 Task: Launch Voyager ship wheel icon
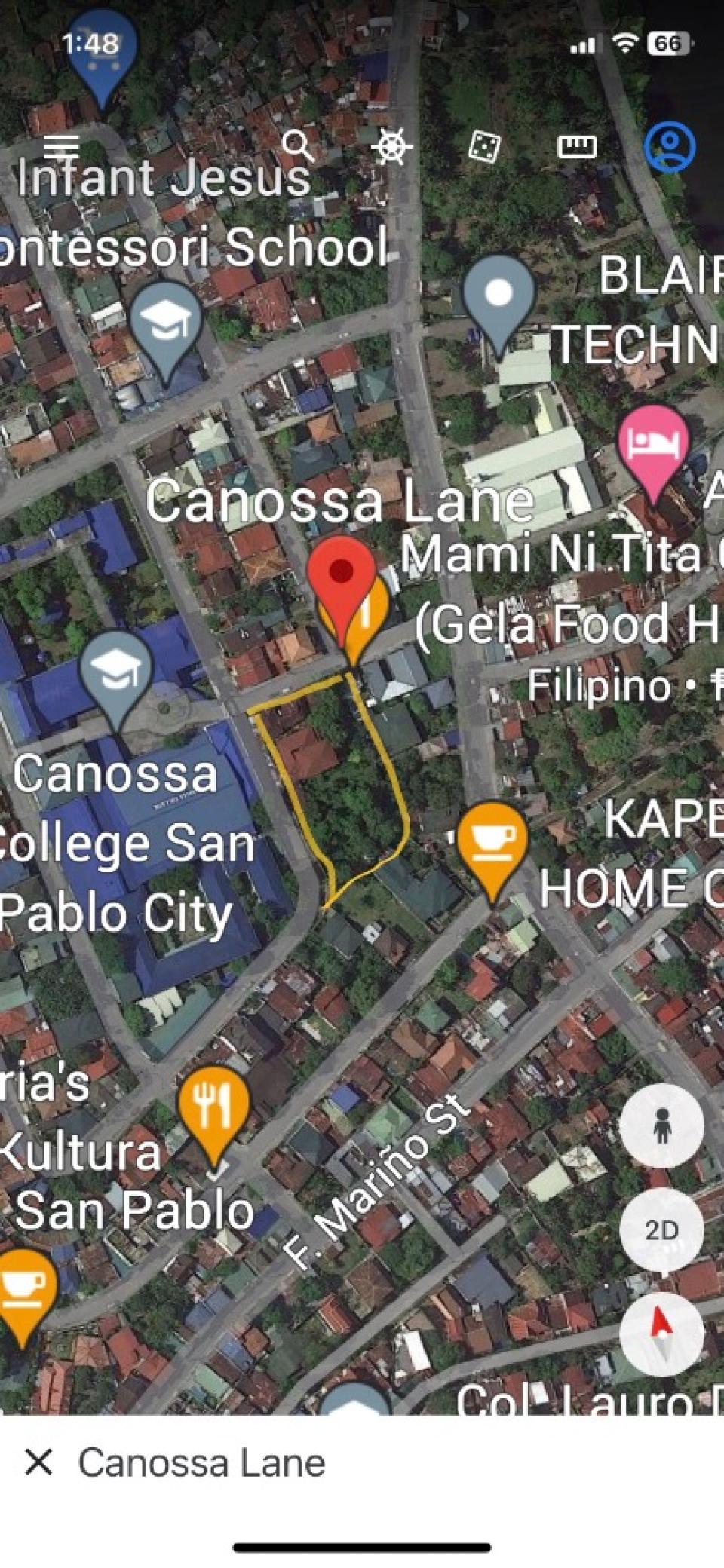coord(392,145)
